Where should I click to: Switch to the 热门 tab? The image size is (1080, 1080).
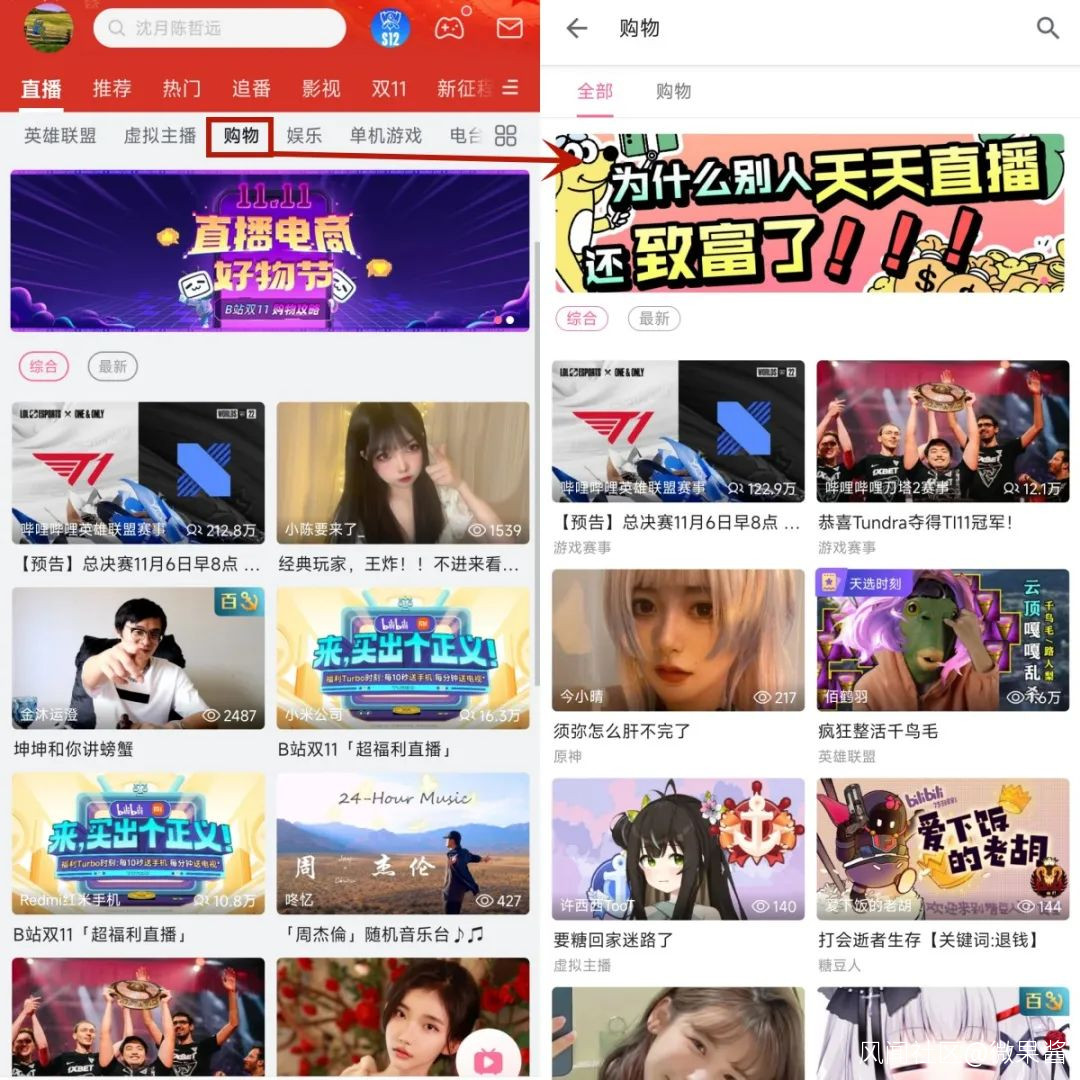182,88
